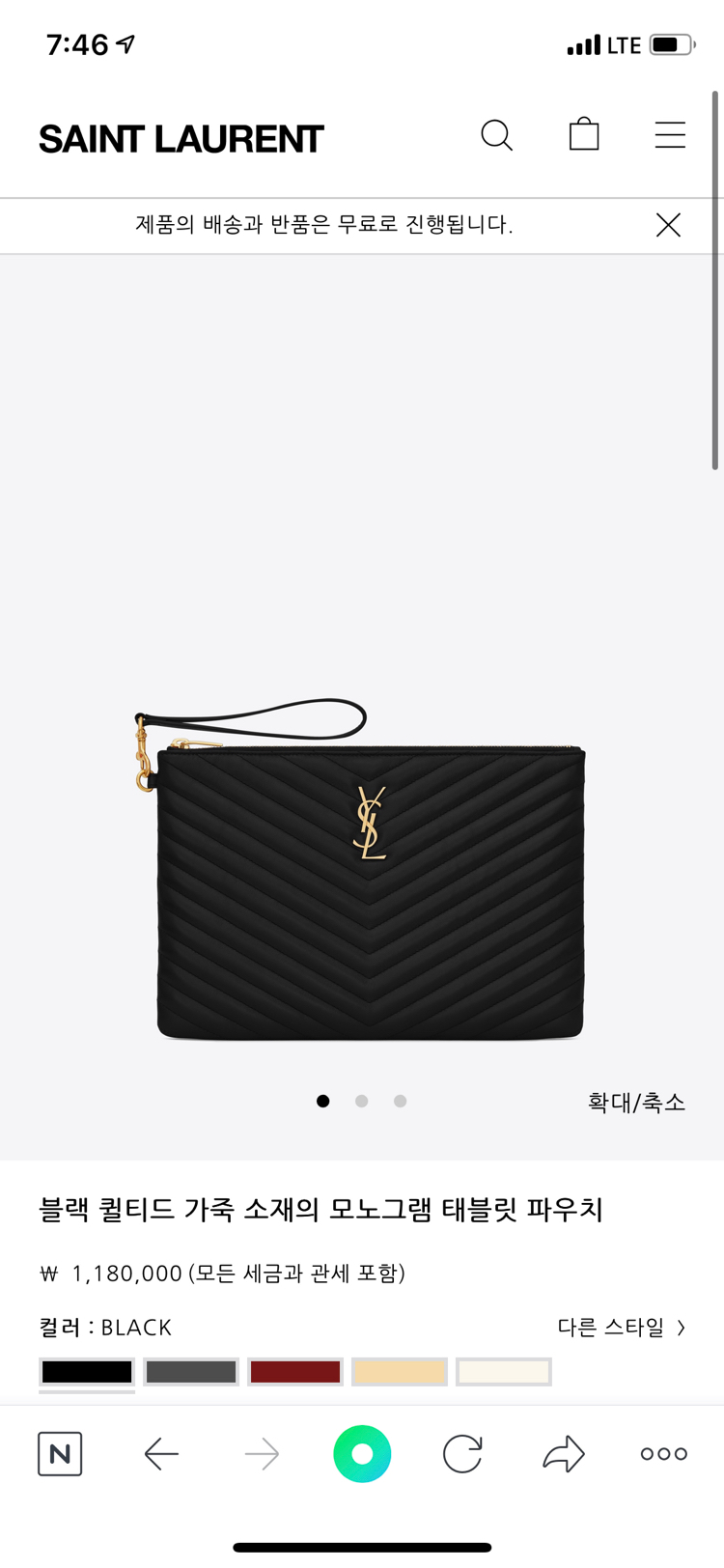Open the shopping bag

(x=584, y=134)
